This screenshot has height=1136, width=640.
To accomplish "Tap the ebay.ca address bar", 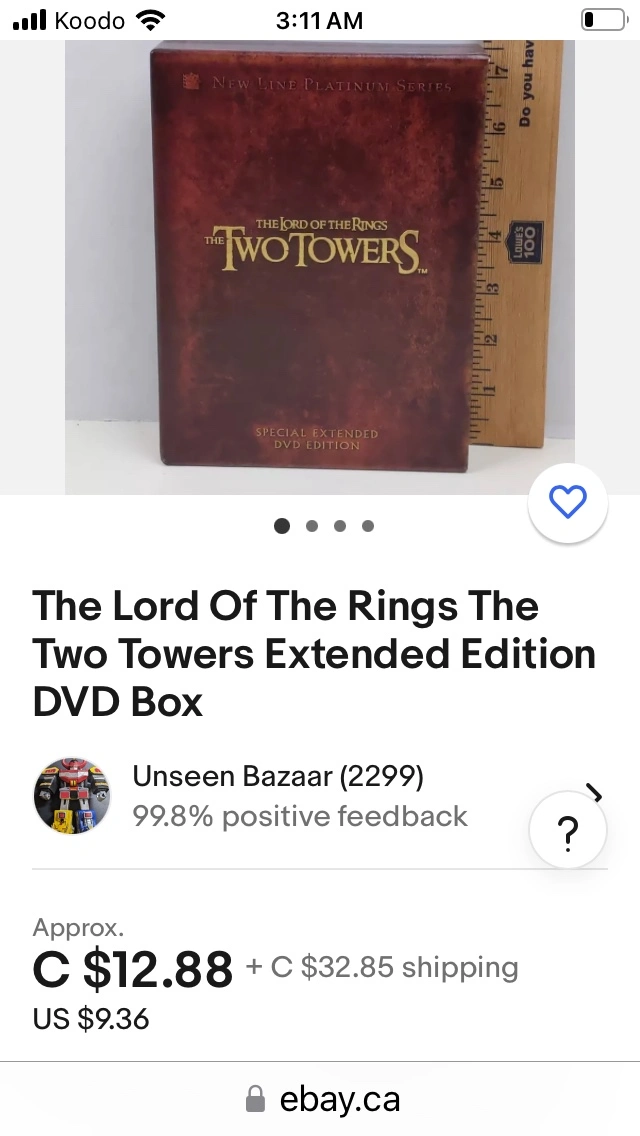I will tap(322, 1099).
